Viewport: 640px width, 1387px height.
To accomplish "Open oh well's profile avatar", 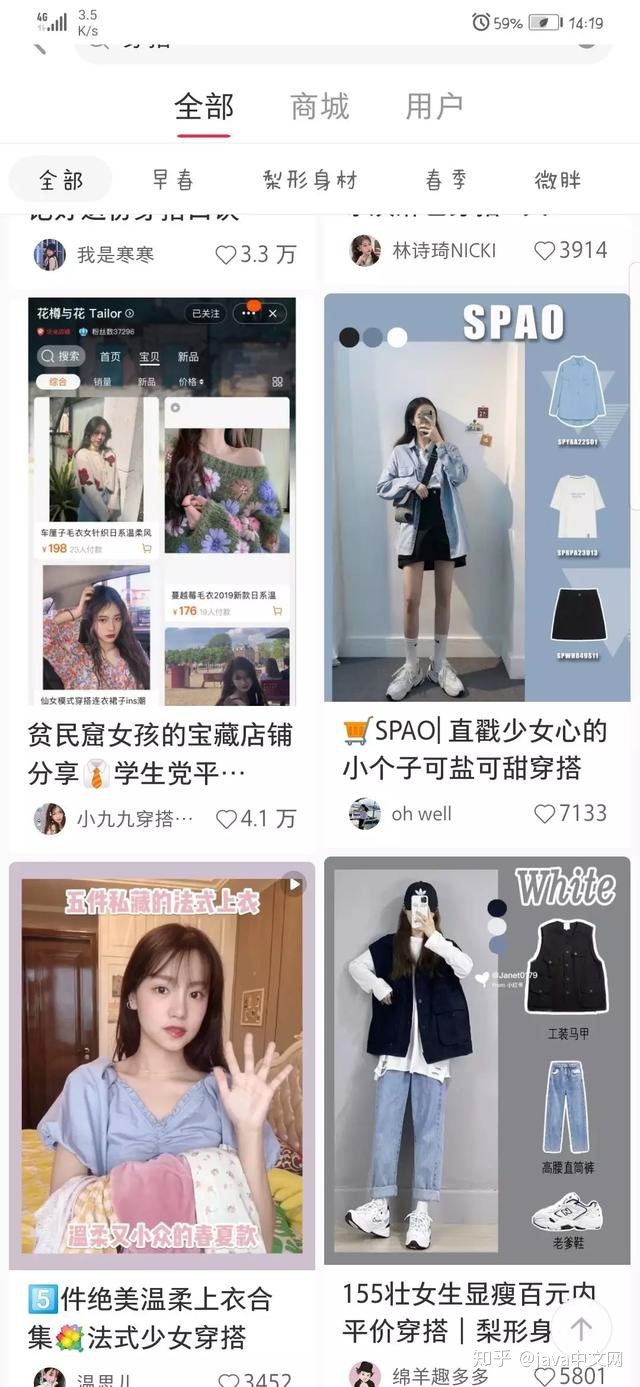I will pos(365,814).
